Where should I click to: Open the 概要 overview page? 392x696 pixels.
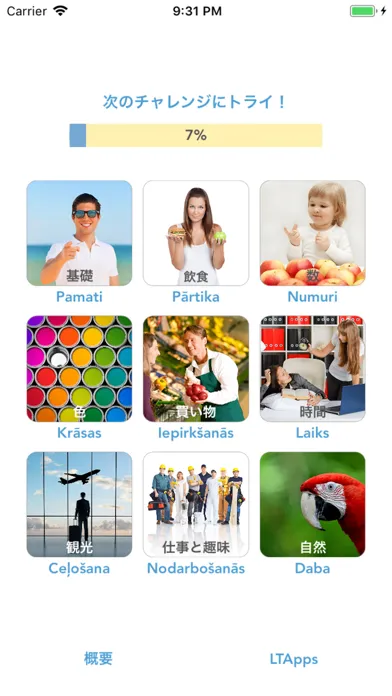tap(98, 659)
